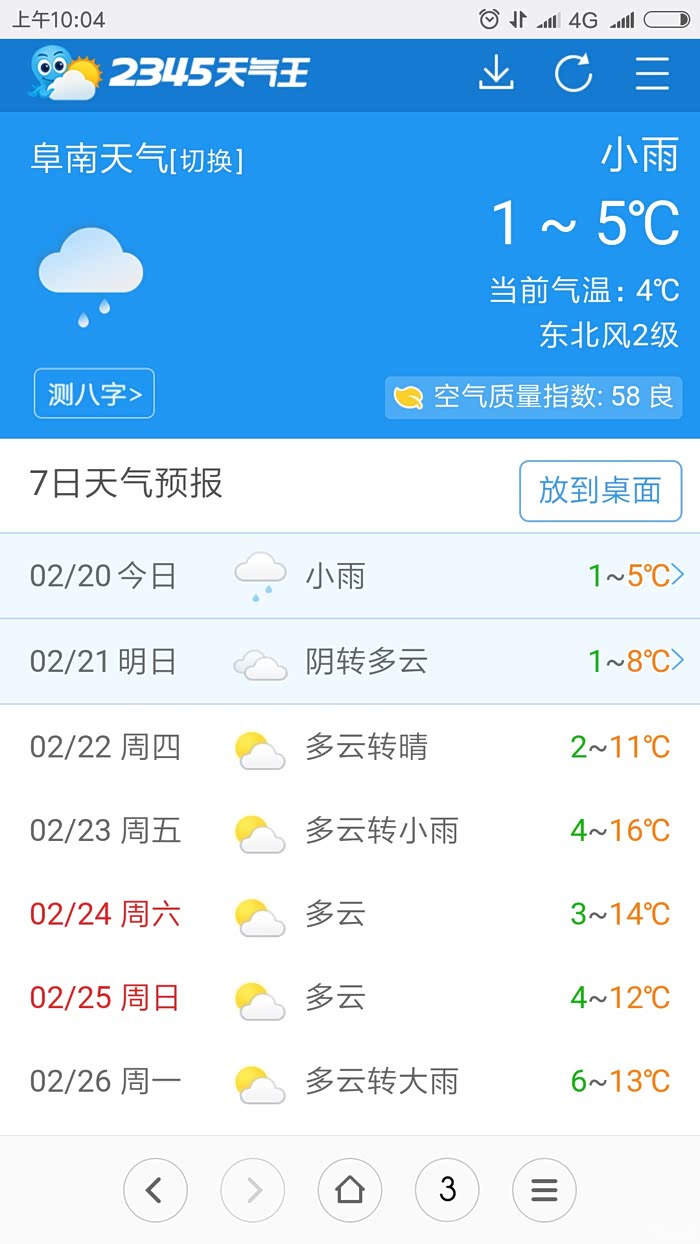Open the browser menu in bottom bar
The image size is (700, 1244).
544,1190
